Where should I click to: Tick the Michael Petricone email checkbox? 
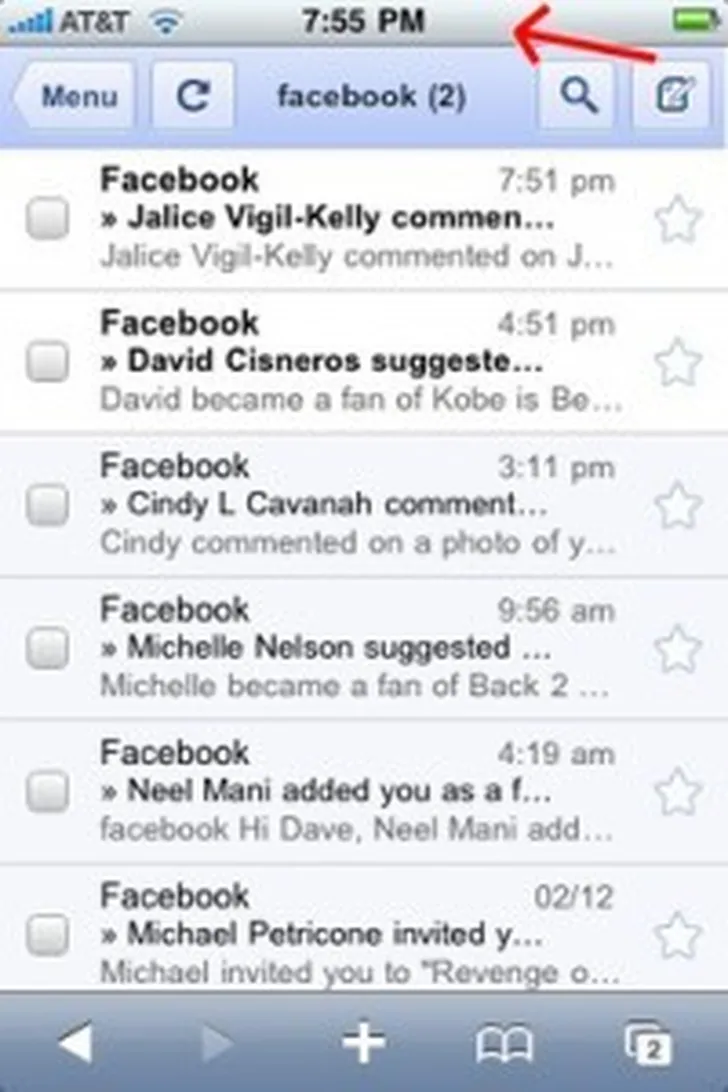pyautogui.click(x=47, y=936)
